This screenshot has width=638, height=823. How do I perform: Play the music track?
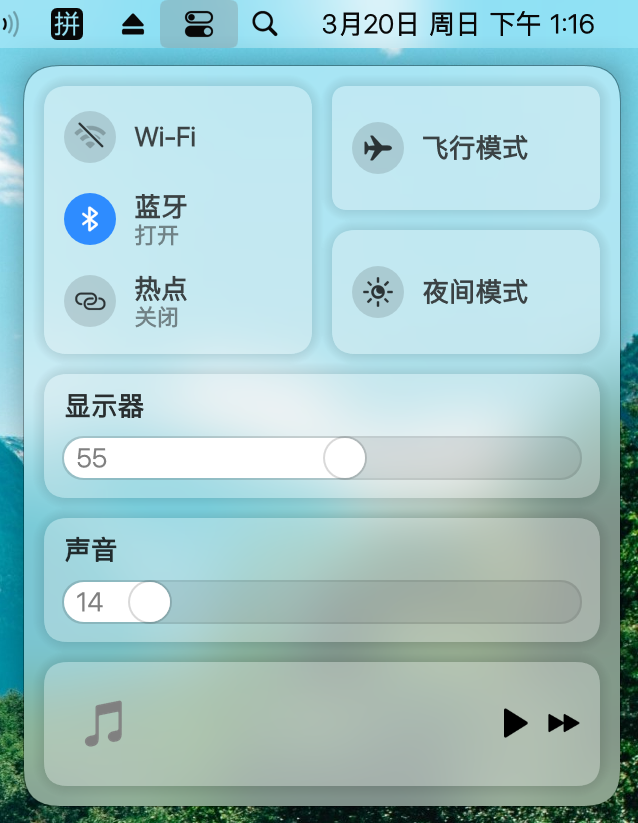click(x=514, y=723)
